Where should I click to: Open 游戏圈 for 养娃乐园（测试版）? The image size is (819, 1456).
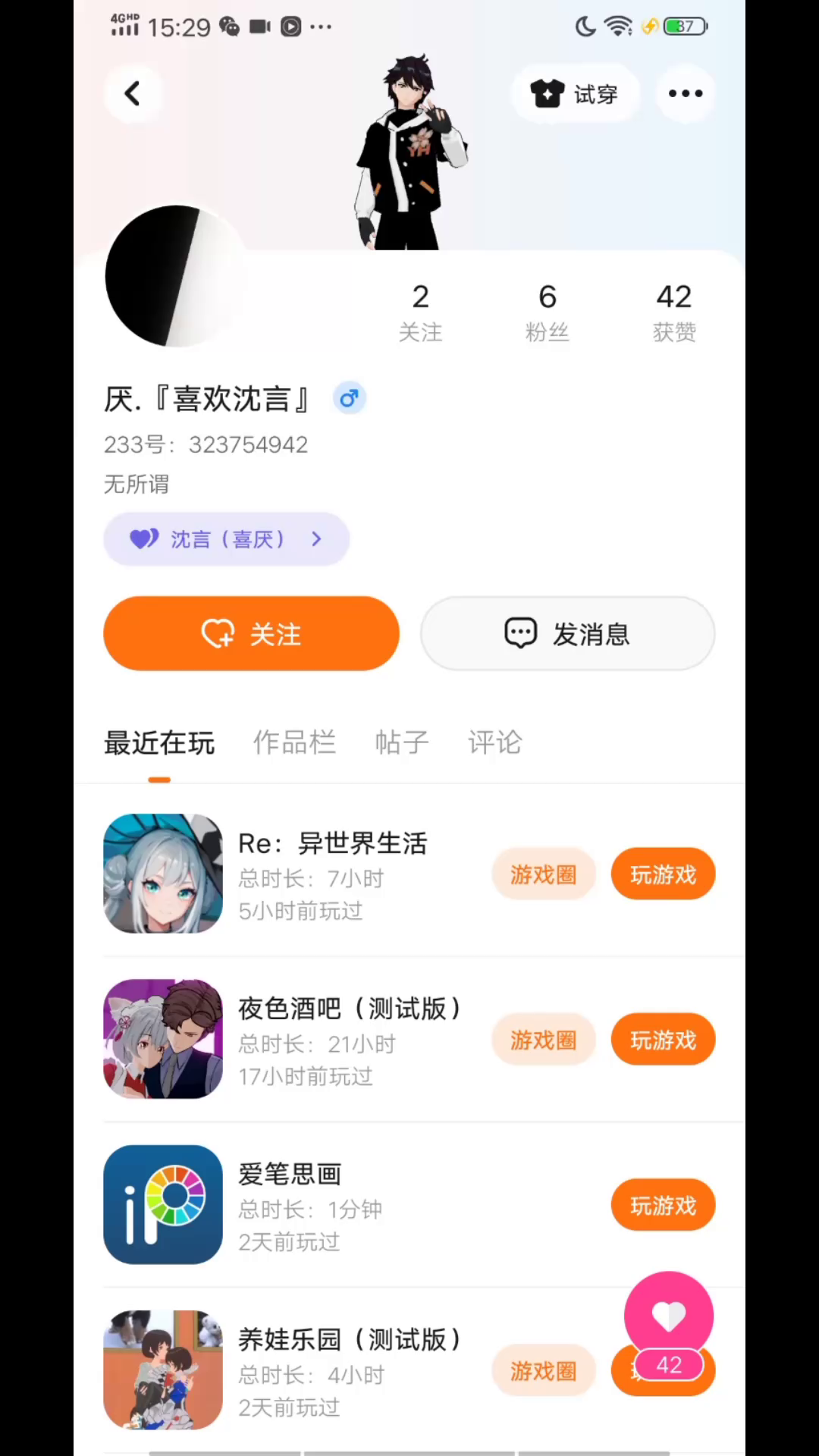[x=543, y=1370]
